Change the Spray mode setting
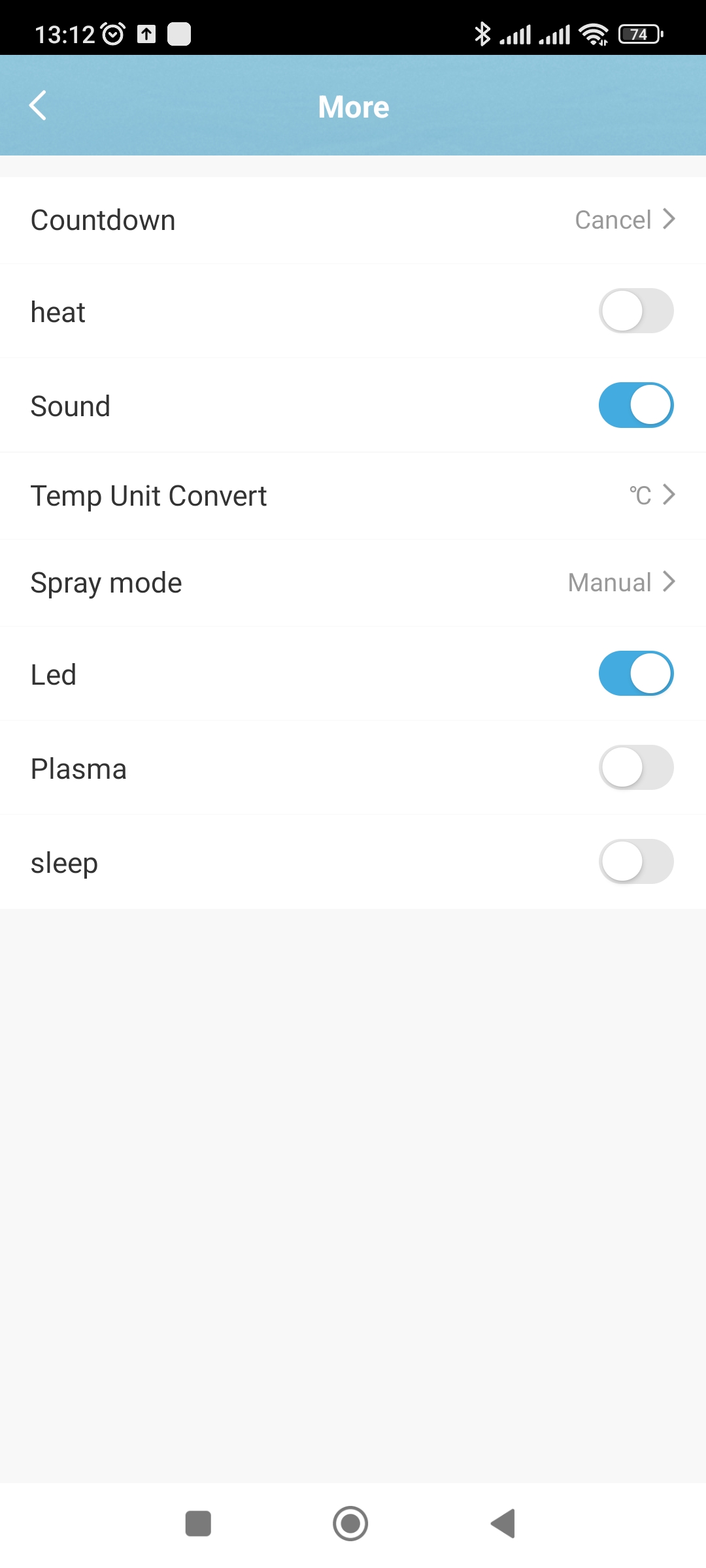 pyautogui.click(x=353, y=583)
